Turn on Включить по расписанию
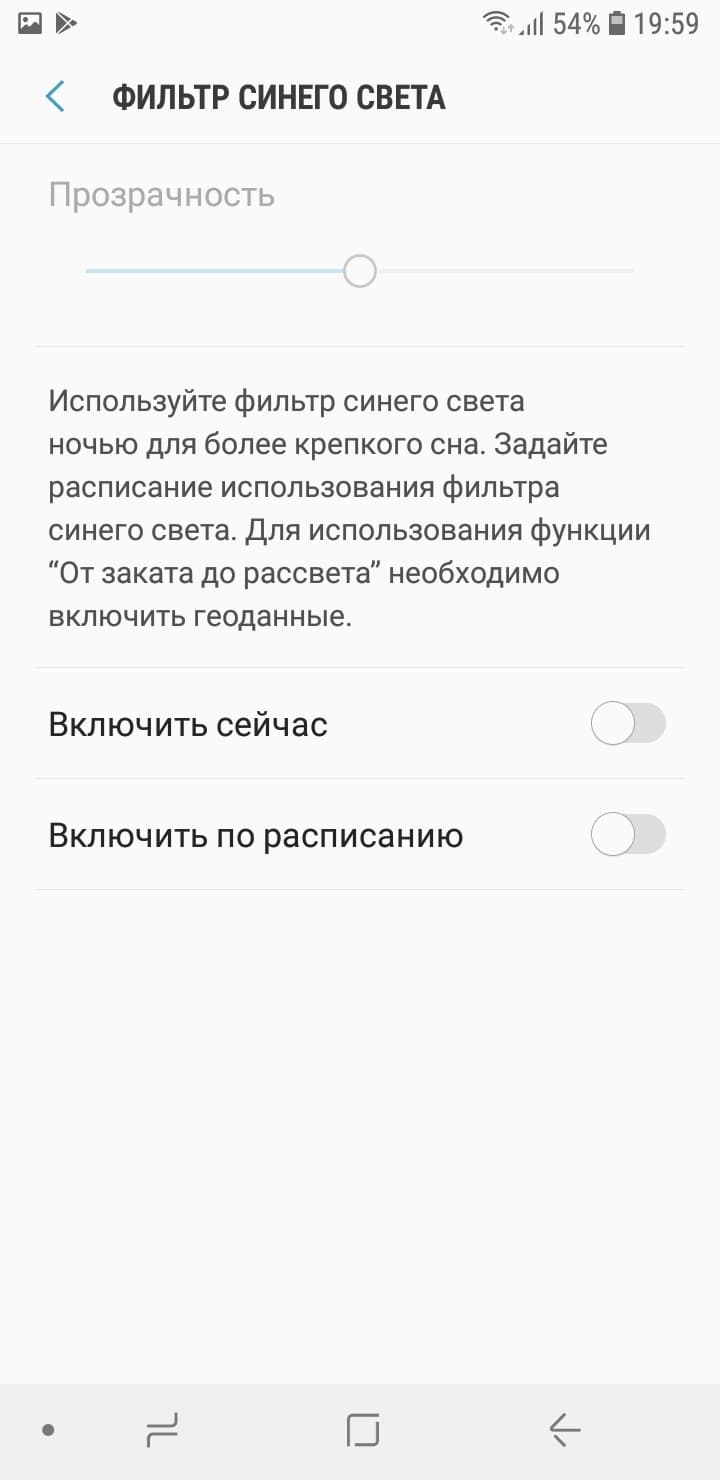 point(627,835)
